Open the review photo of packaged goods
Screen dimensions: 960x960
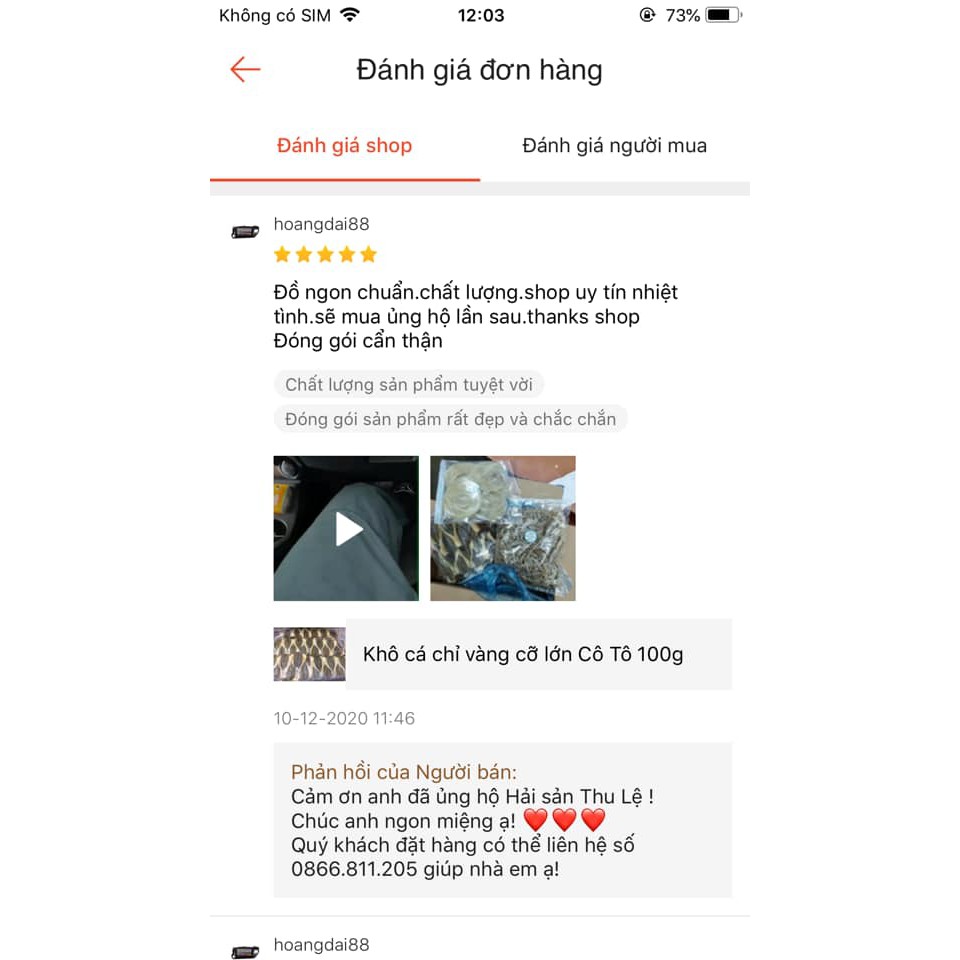[502, 529]
